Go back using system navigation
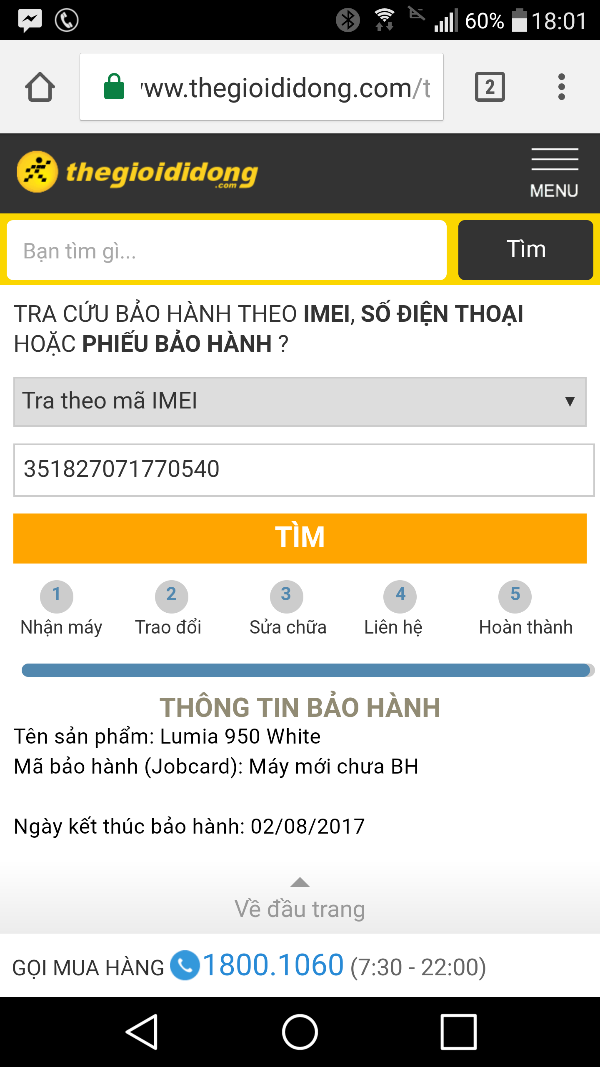Screen dimensions: 600x1067 (142, 1032)
